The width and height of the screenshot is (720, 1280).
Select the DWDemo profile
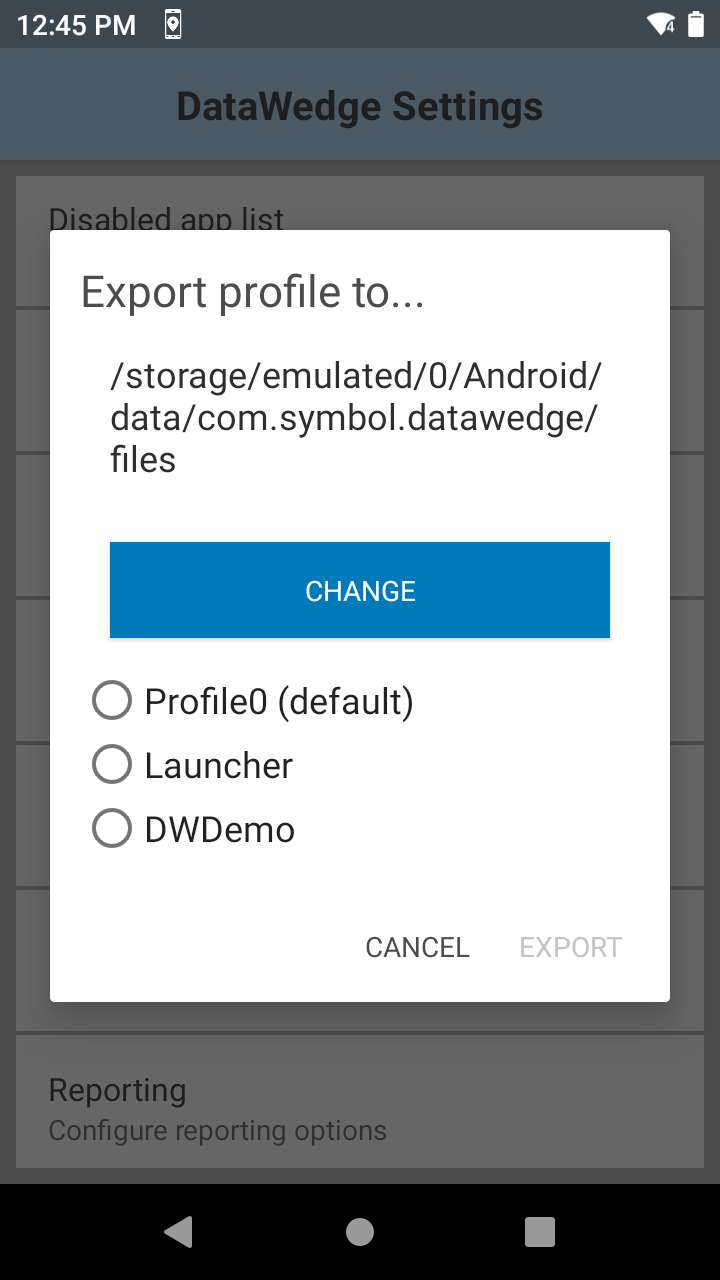click(193, 829)
